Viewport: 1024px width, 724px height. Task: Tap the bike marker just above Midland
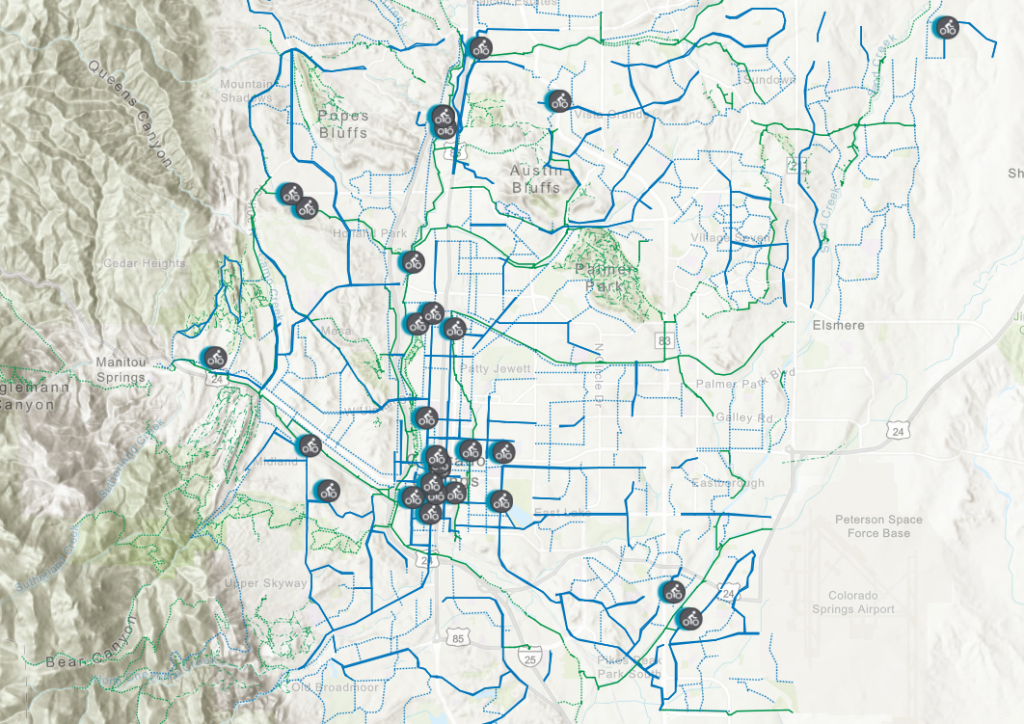coord(310,446)
